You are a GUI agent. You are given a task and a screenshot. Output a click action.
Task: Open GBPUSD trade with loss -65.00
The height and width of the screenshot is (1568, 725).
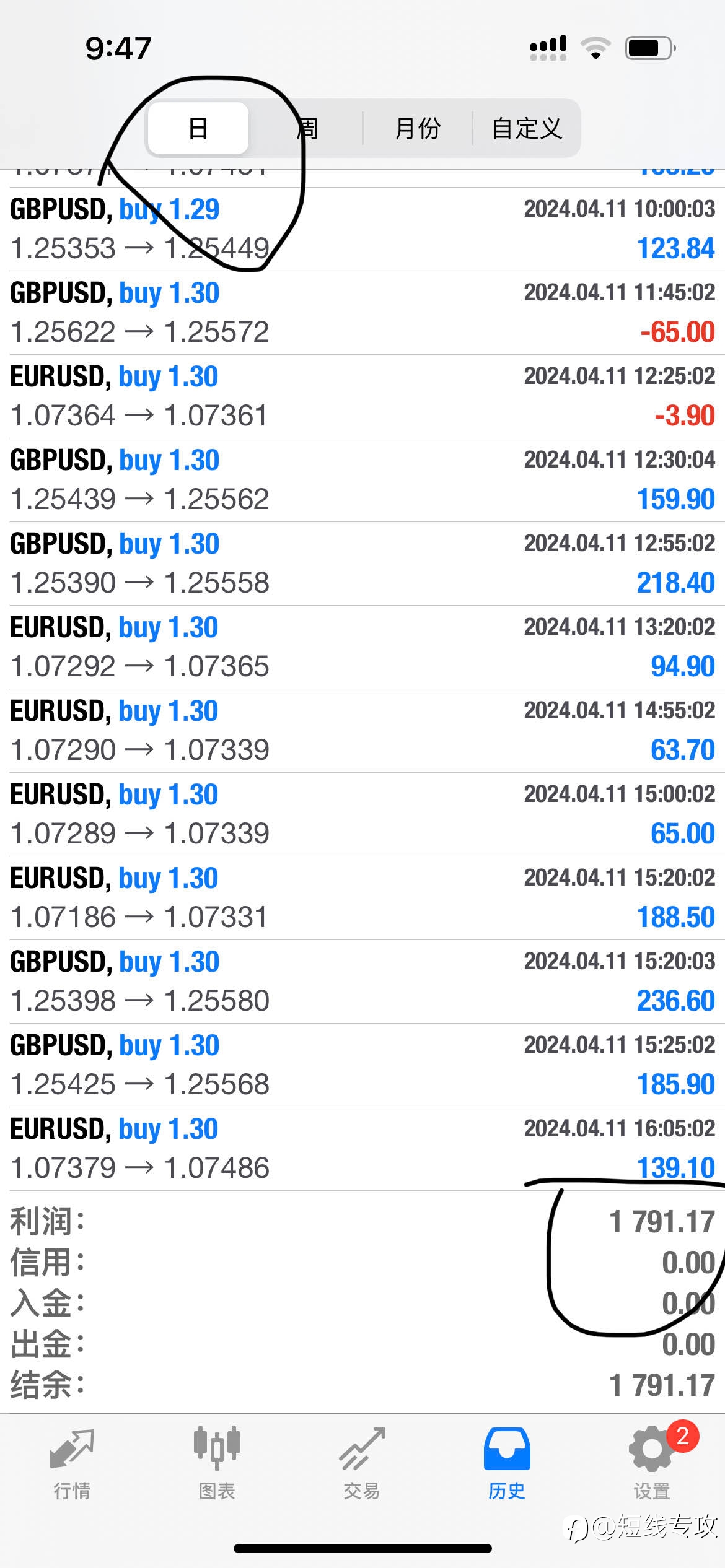point(362,313)
